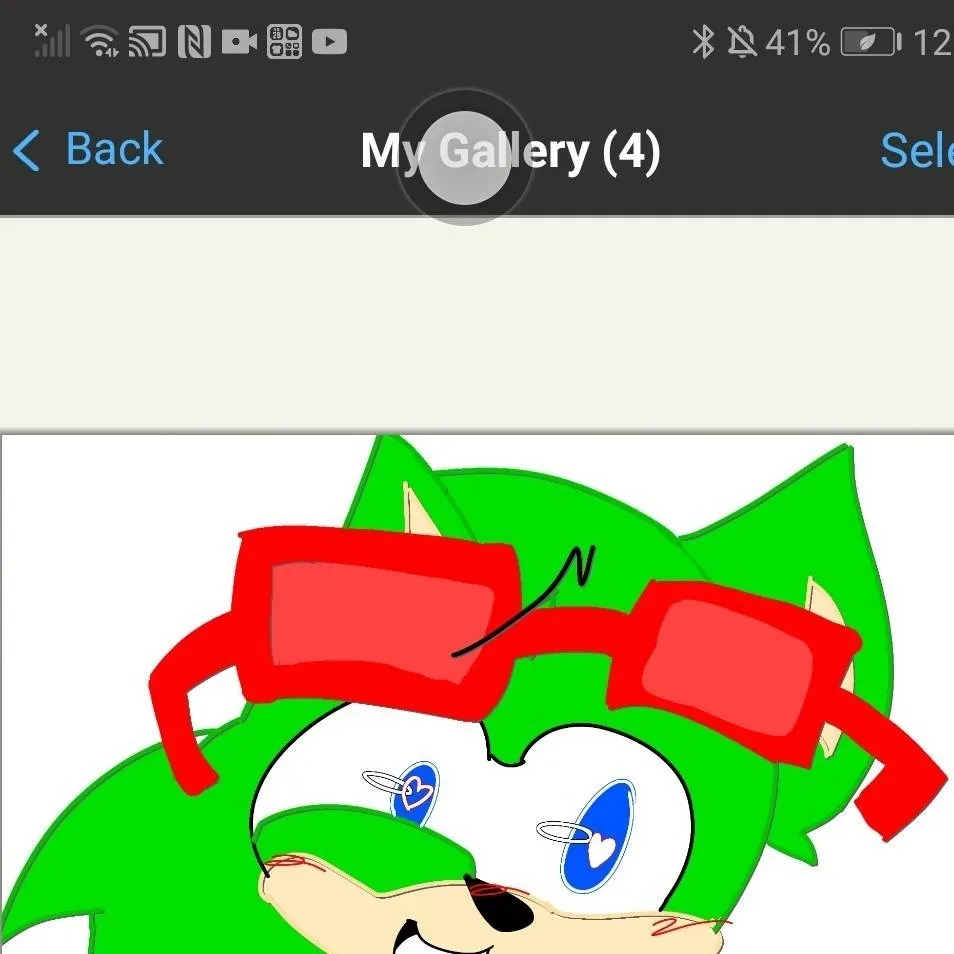This screenshot has height=954, width=954.
Task: Tap Select in the top bar
Action: (916, 152)
